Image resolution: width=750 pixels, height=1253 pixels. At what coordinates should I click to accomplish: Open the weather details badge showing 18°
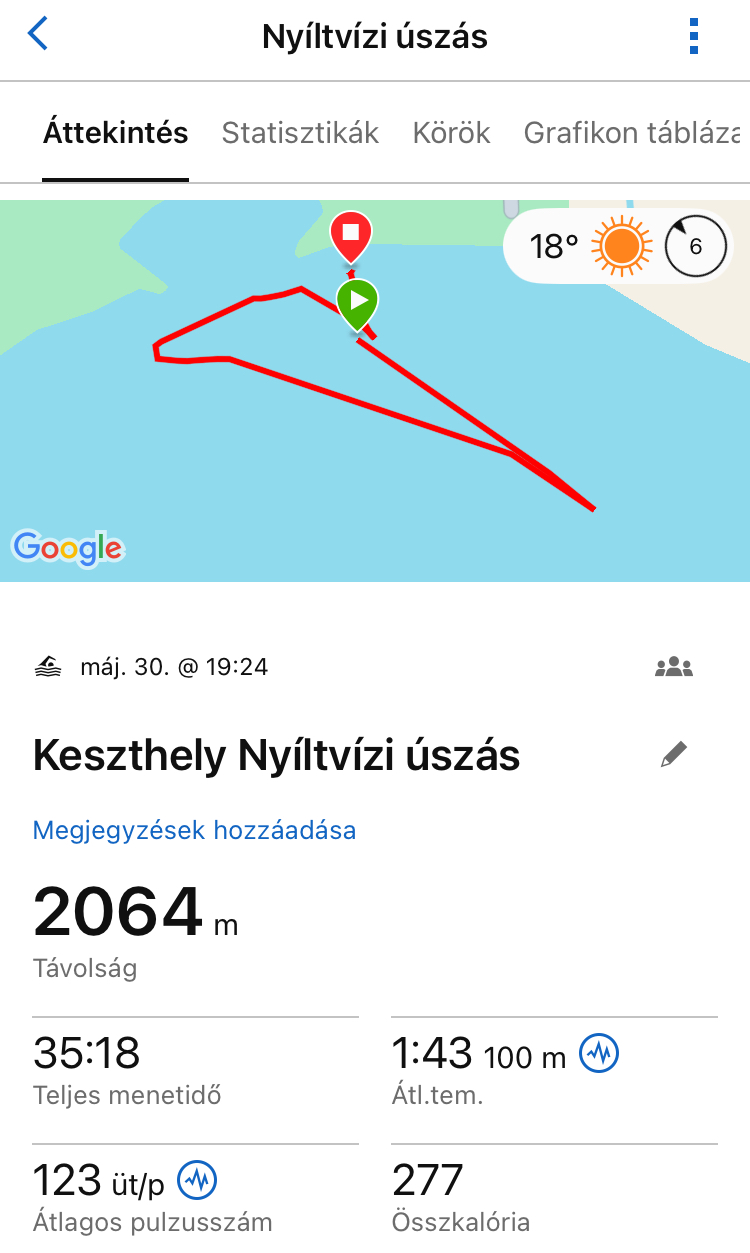[618, 246]
